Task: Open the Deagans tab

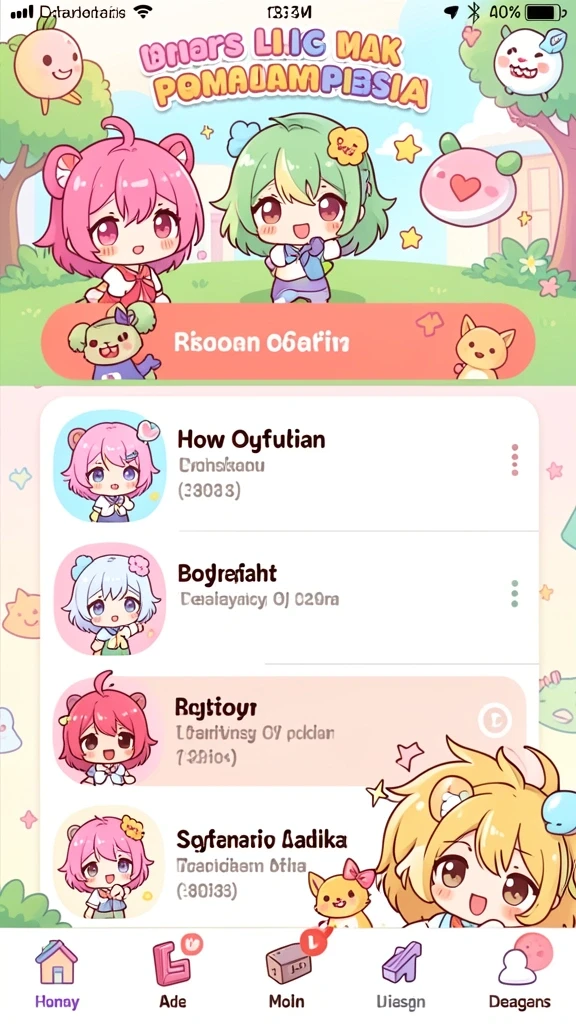Action: (519, 974)
